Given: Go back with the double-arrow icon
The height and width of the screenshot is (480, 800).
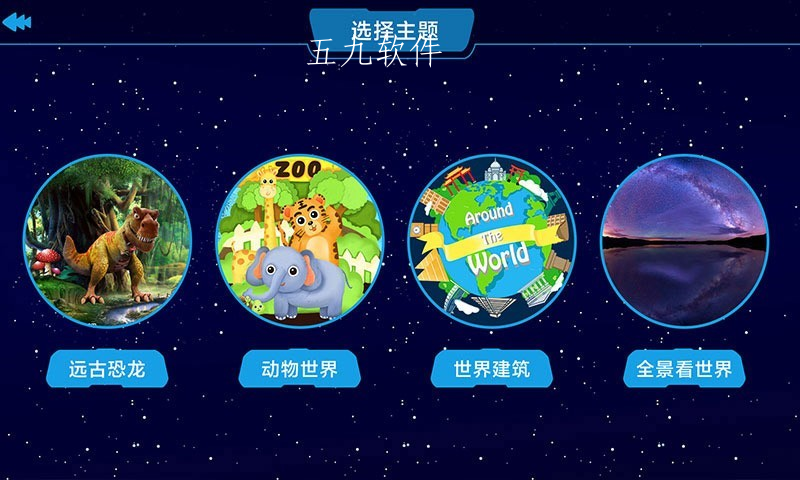Looking at the screenshot, I should (x=17, y=22).
